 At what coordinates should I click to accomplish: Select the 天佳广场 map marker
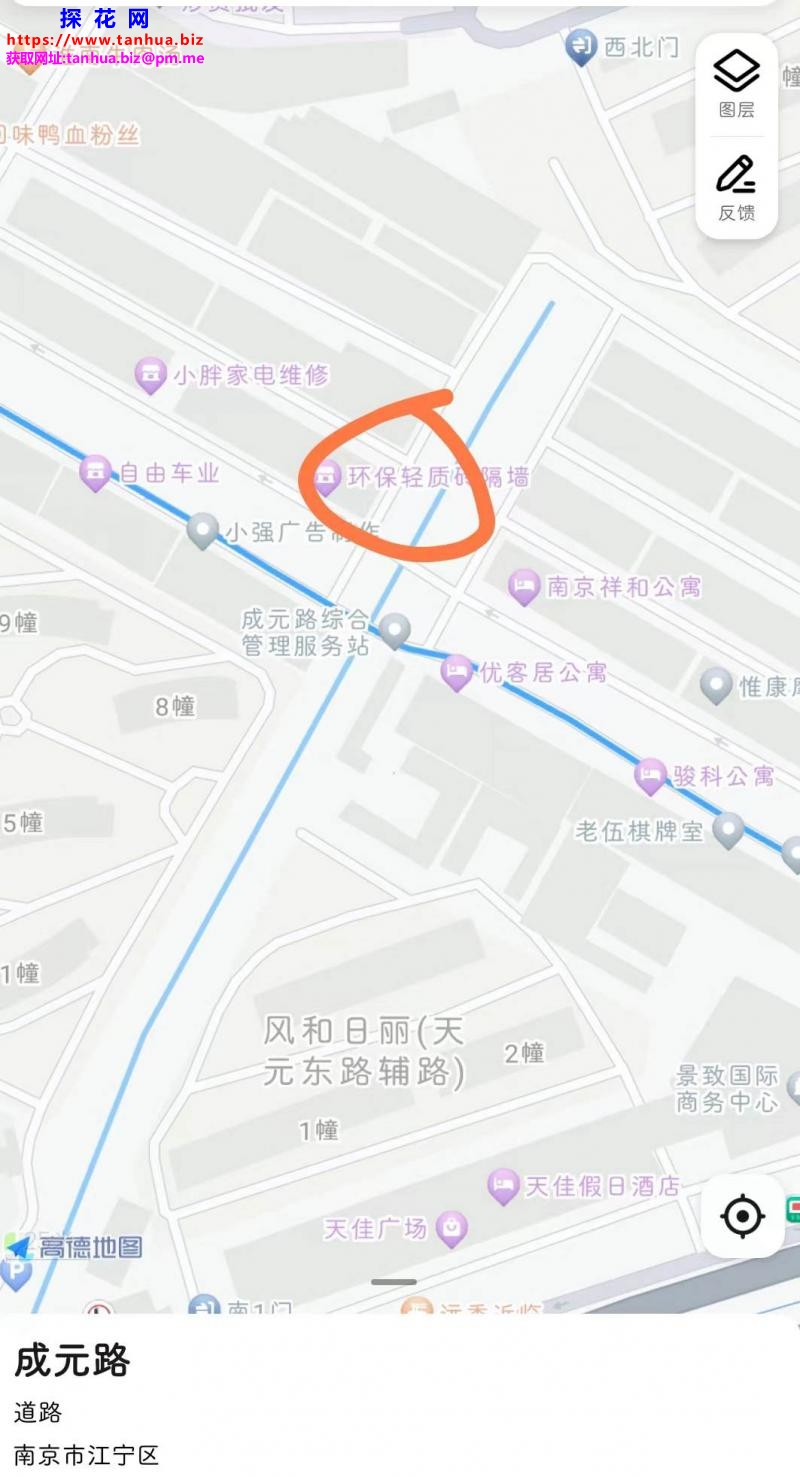tap(452, 1228)
